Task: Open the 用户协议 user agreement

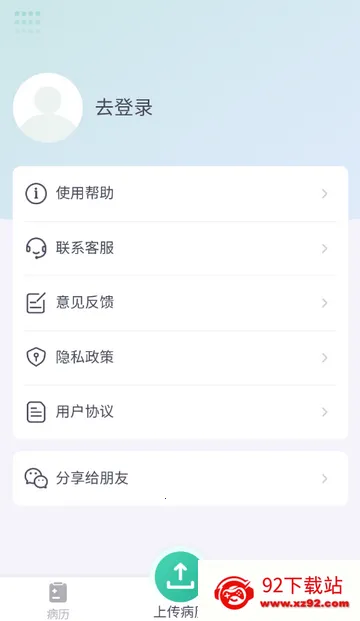Action: tap(180, 412)
